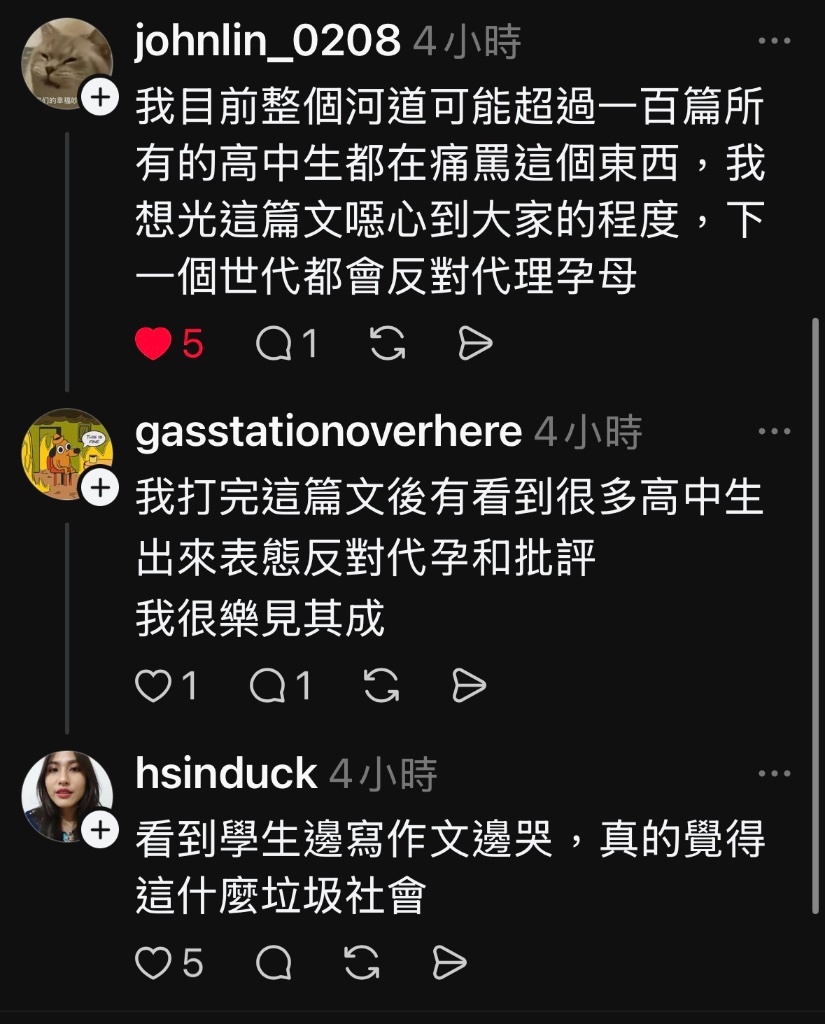Like gasstationoverhere's comment
Screen dimensions: 825x1024
point(152,686)
